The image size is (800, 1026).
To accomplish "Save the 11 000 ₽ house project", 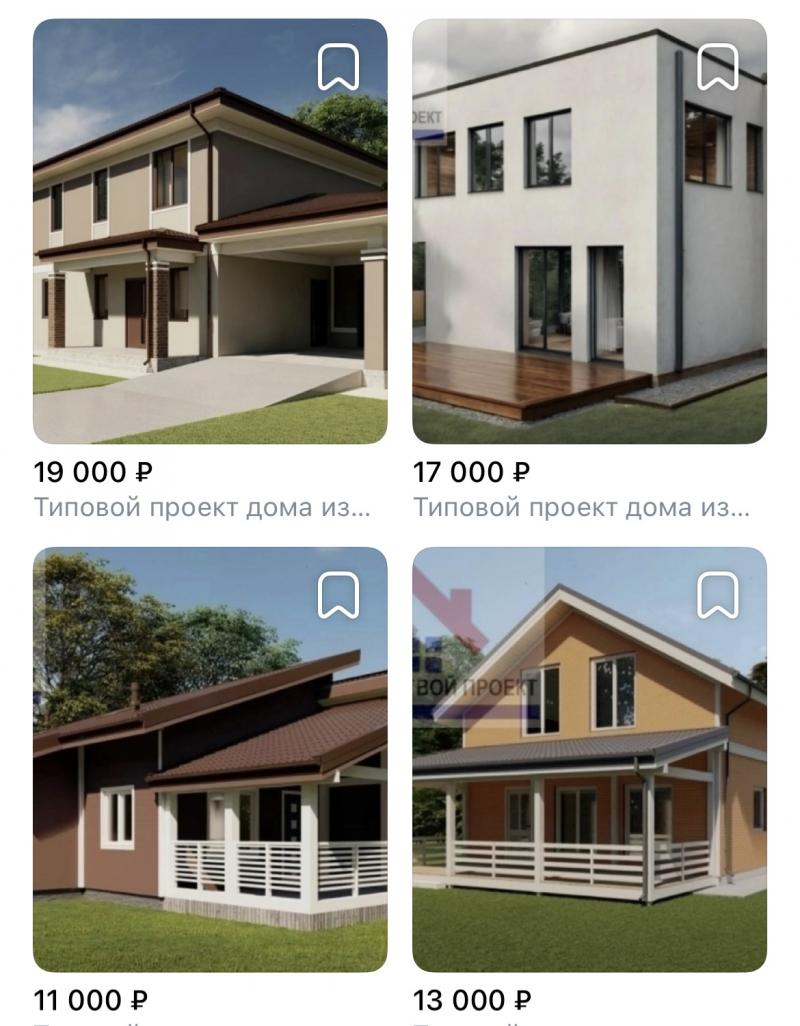I will pos(338,595).
